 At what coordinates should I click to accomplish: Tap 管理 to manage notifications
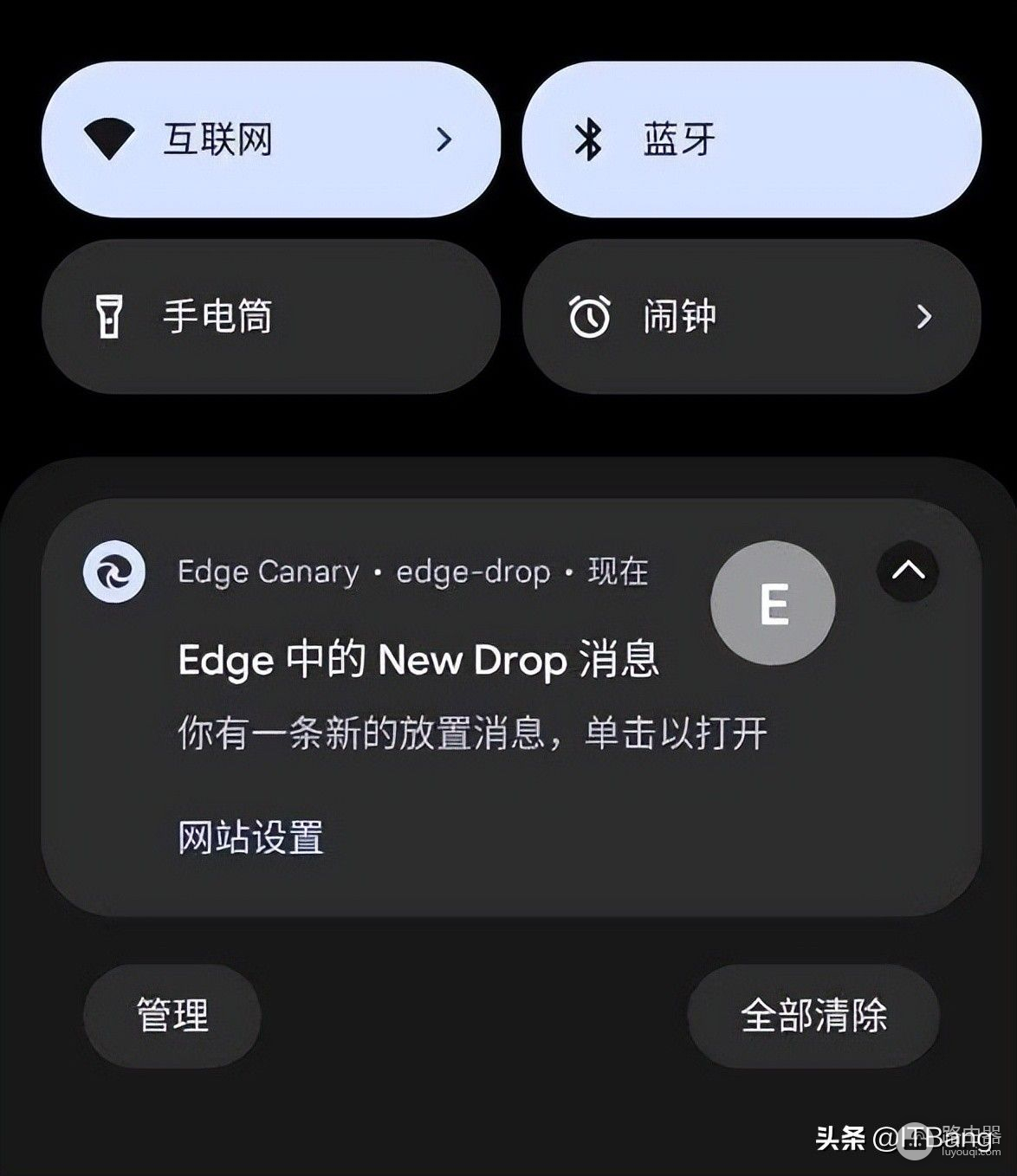tap(172, 1015)
